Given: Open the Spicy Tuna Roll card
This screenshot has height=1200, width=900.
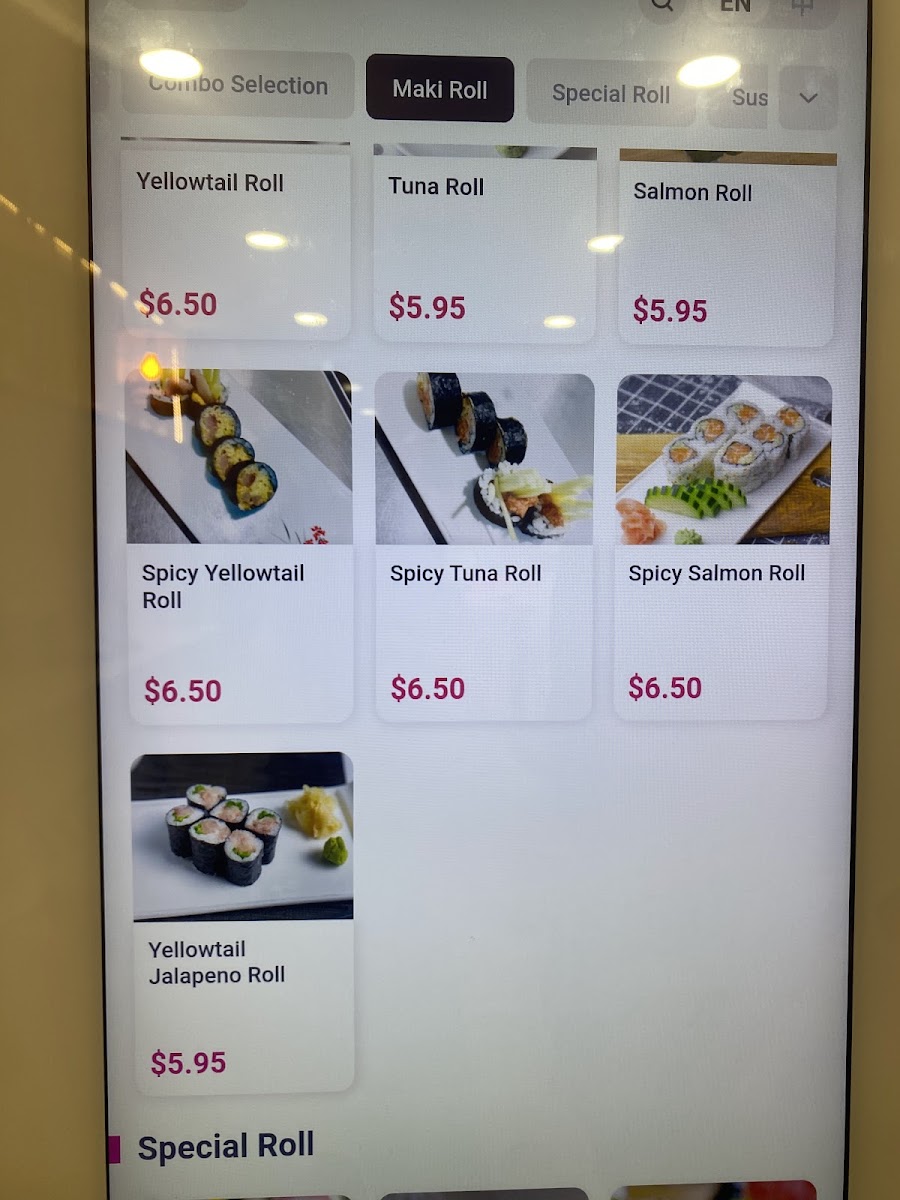Looking at the screenshot, I should pos(484,545).
